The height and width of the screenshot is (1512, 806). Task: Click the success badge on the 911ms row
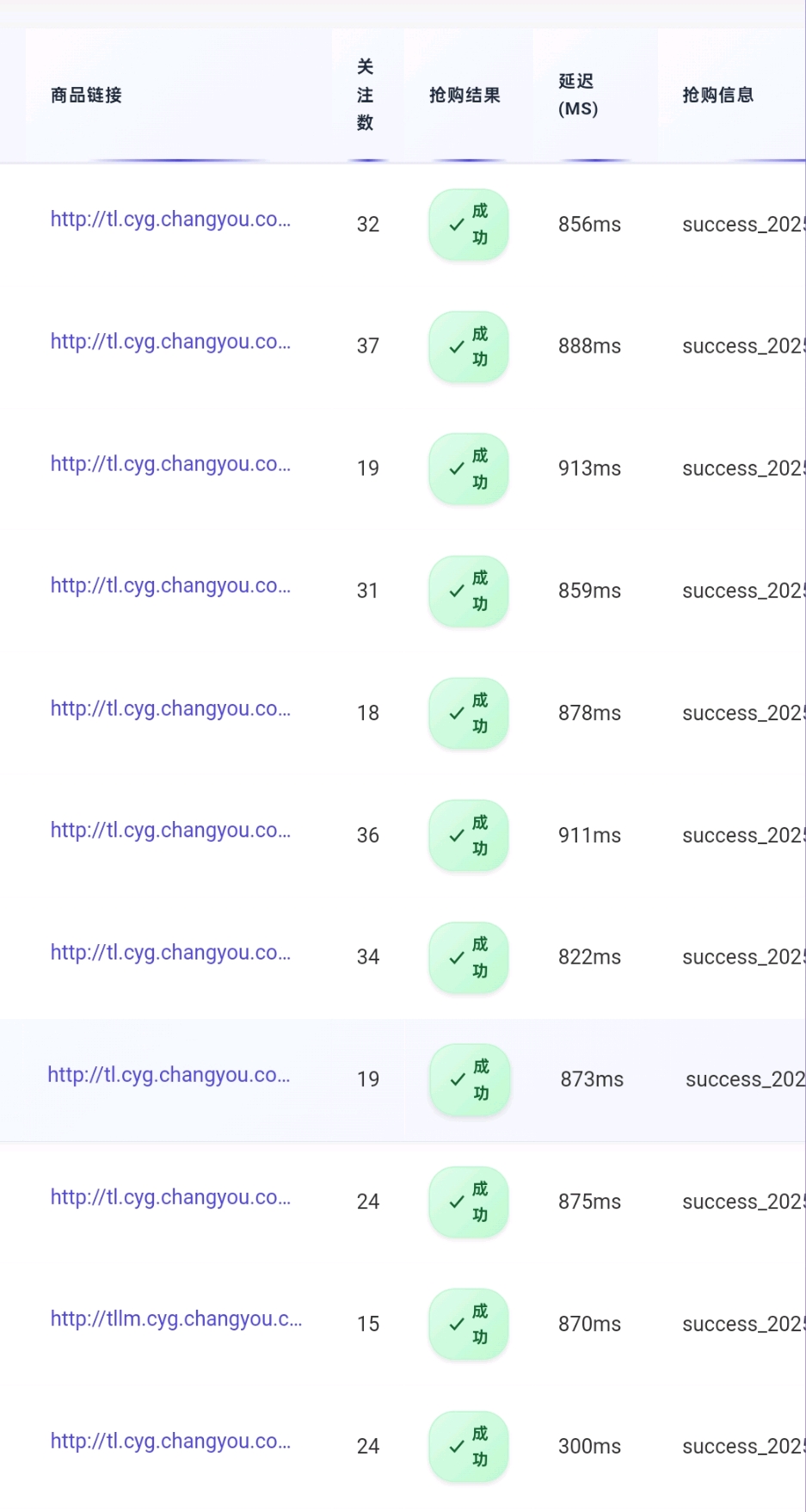pyautogui.click(x=468, y=836)
